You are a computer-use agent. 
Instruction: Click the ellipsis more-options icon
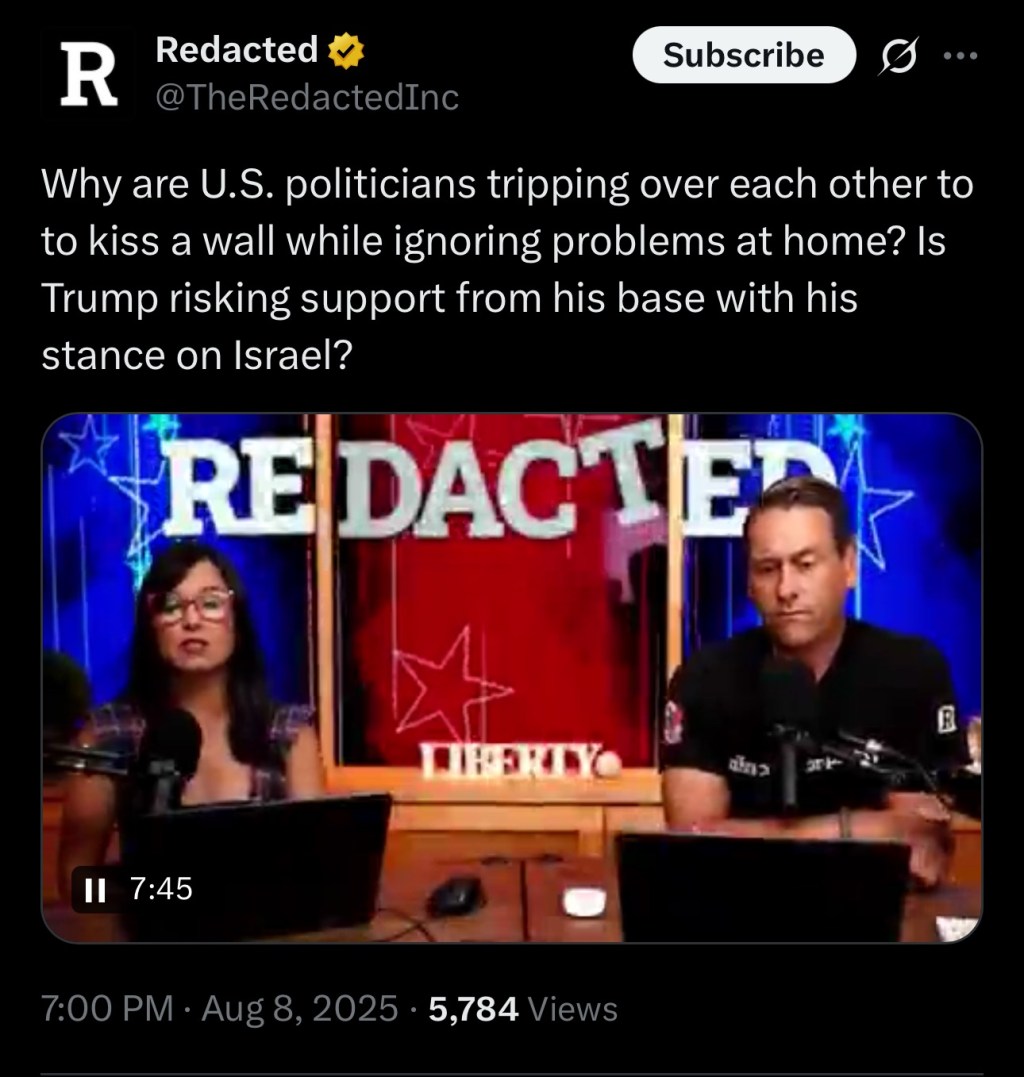(961, 56)
